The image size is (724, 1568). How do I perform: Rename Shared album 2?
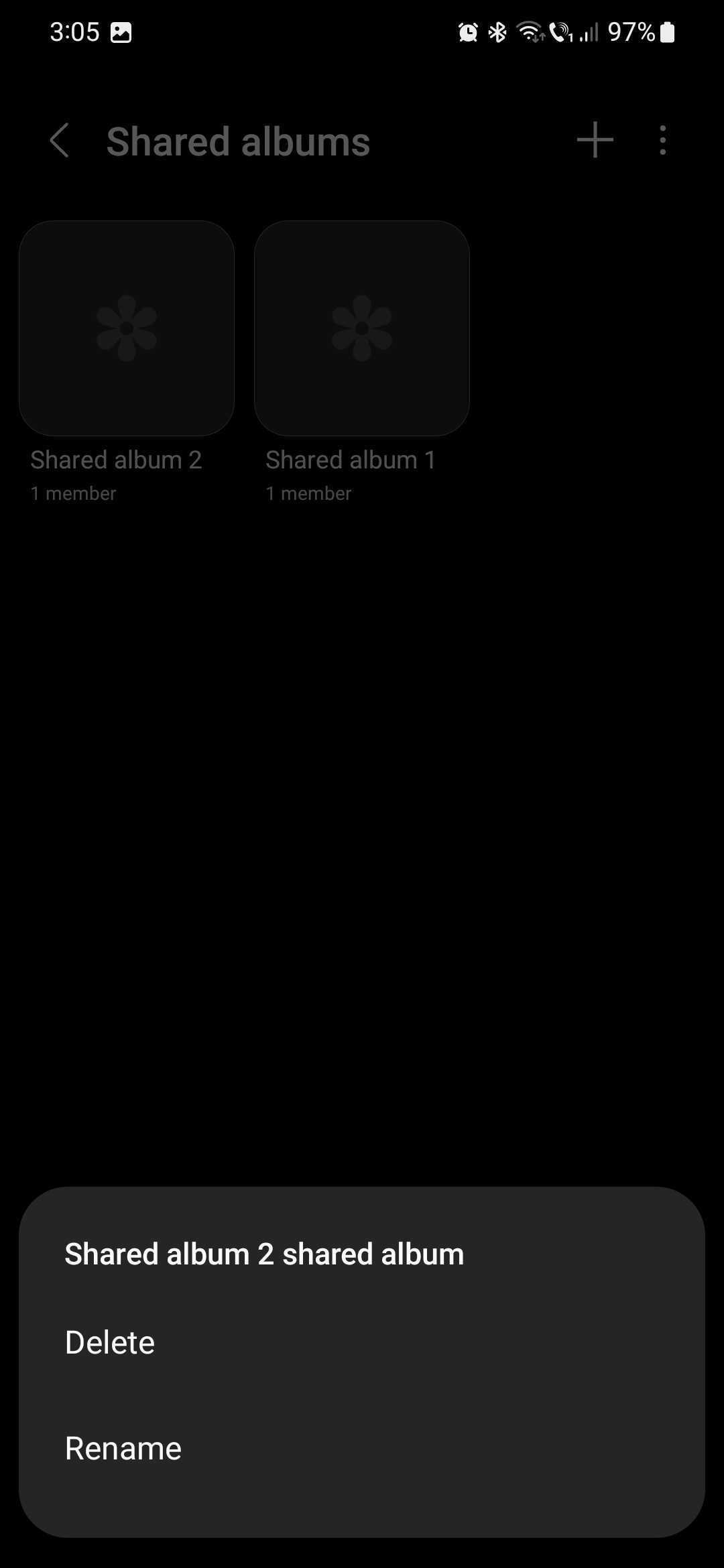click(x=123, y=1448)
